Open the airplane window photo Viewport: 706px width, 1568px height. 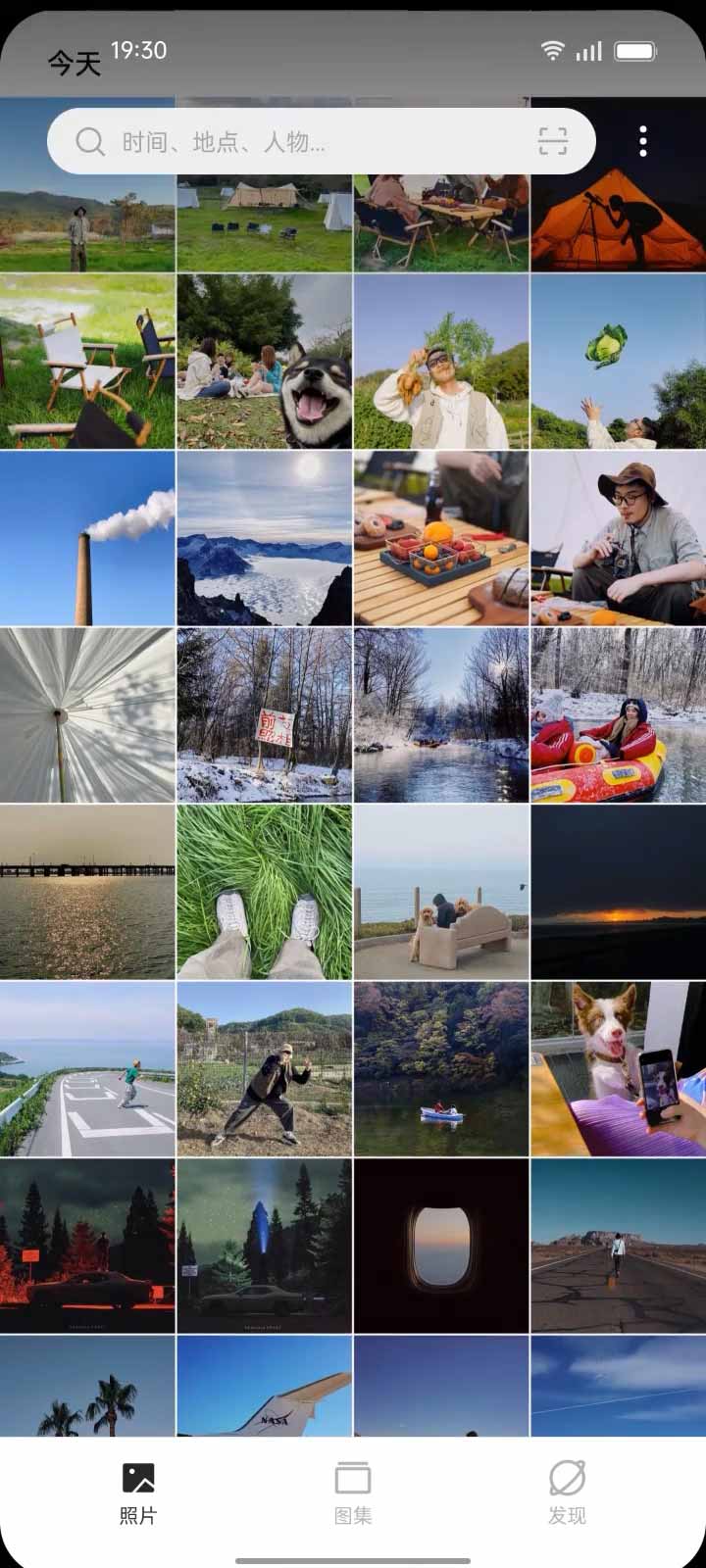click(440, 1246)
